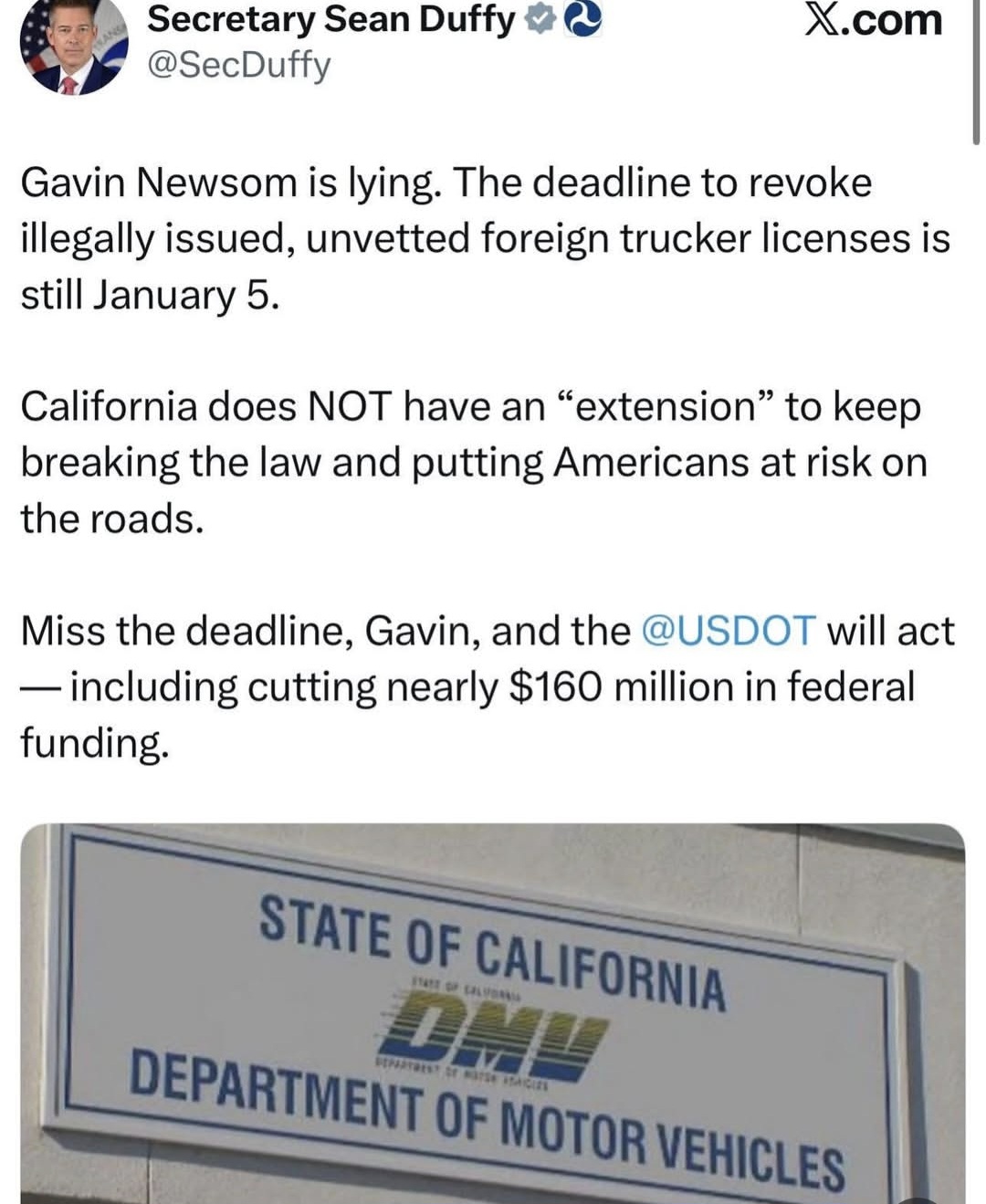Open Secretary Sean Duffy's profile picture
Screen dimensions: 986x1204
coord(73,46)
